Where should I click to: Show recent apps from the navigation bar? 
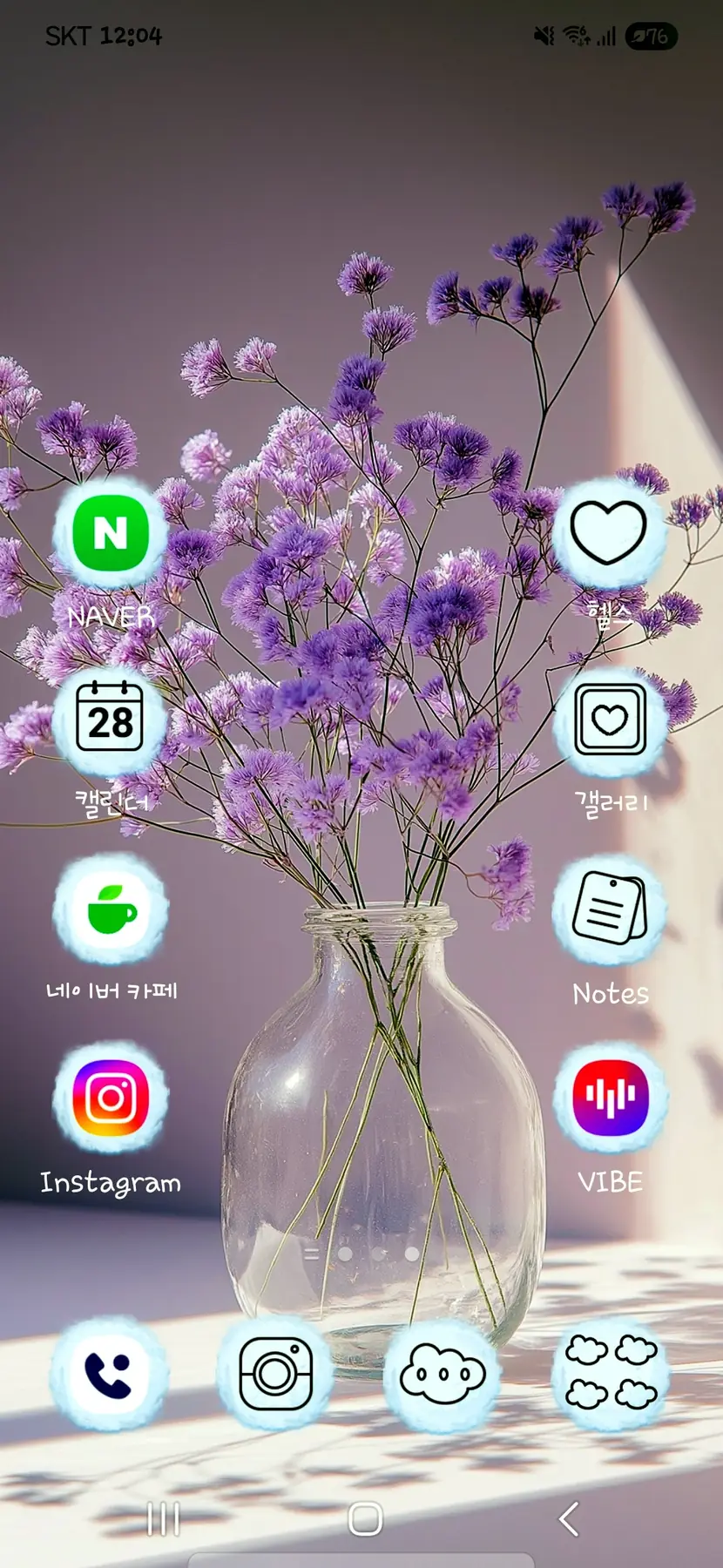click(164, 1519)
